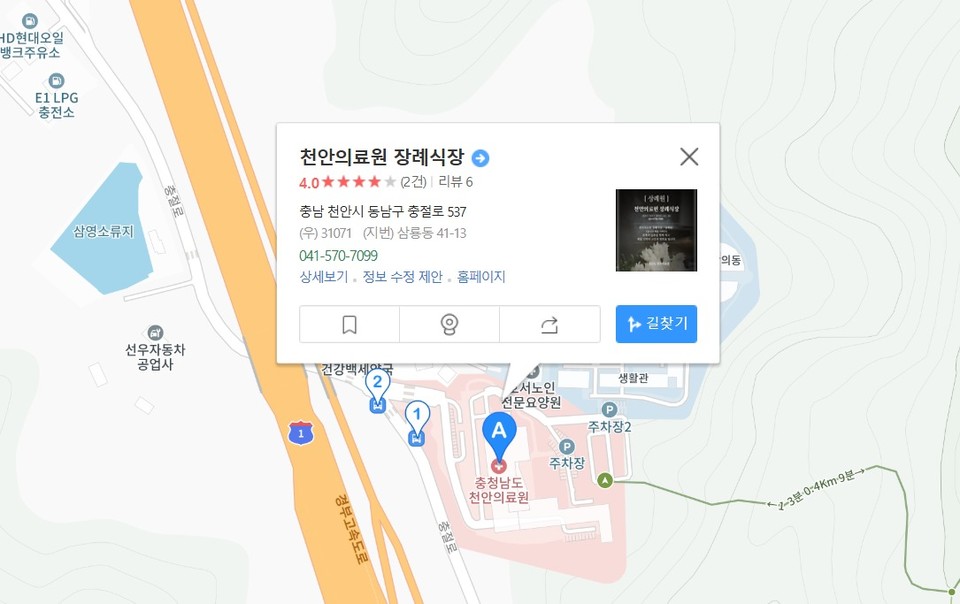Select map marker A
Image resolution: width=960 pixels, height=604 pixels.
(x=499, y=431)
